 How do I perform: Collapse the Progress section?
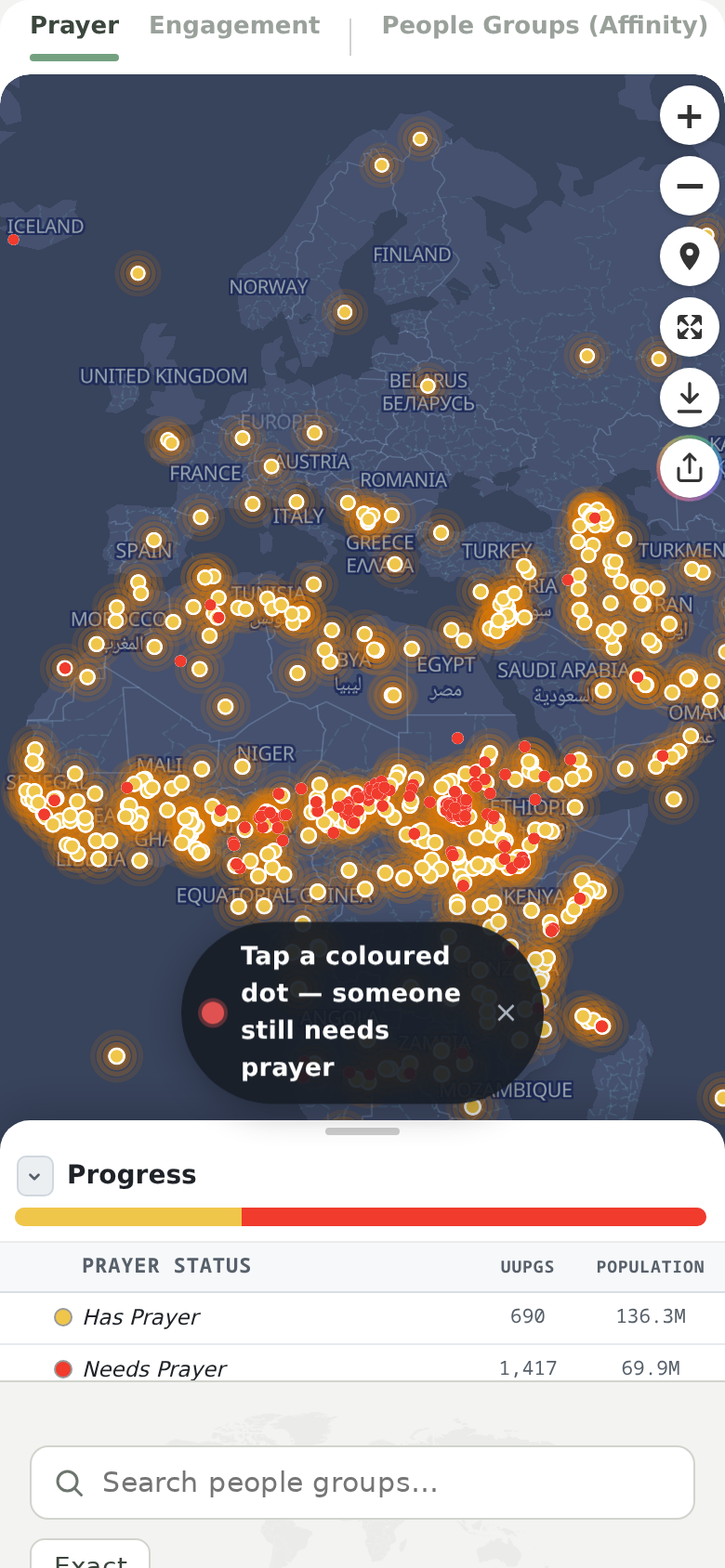click(x=34, y=1176)
